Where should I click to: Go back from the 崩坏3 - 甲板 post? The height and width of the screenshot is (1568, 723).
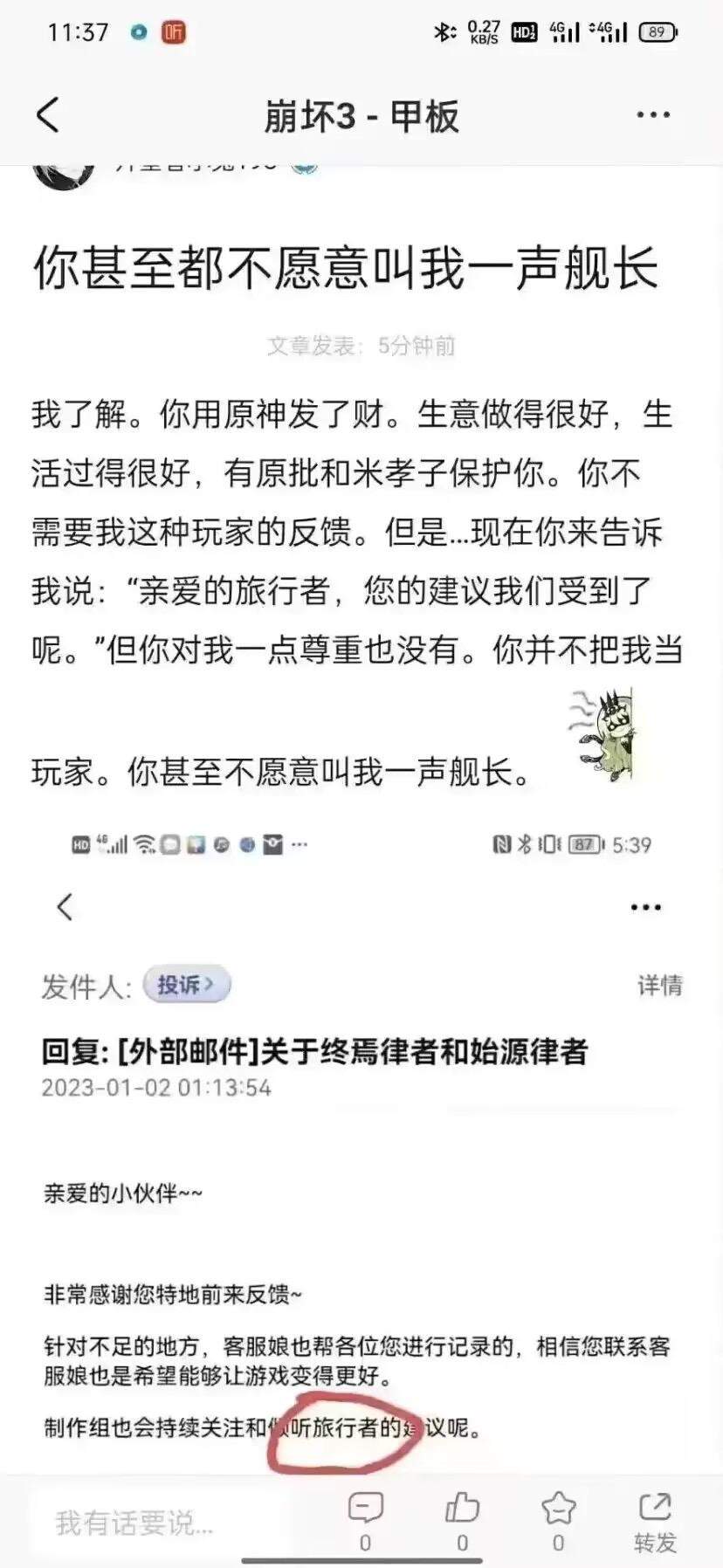48,115
